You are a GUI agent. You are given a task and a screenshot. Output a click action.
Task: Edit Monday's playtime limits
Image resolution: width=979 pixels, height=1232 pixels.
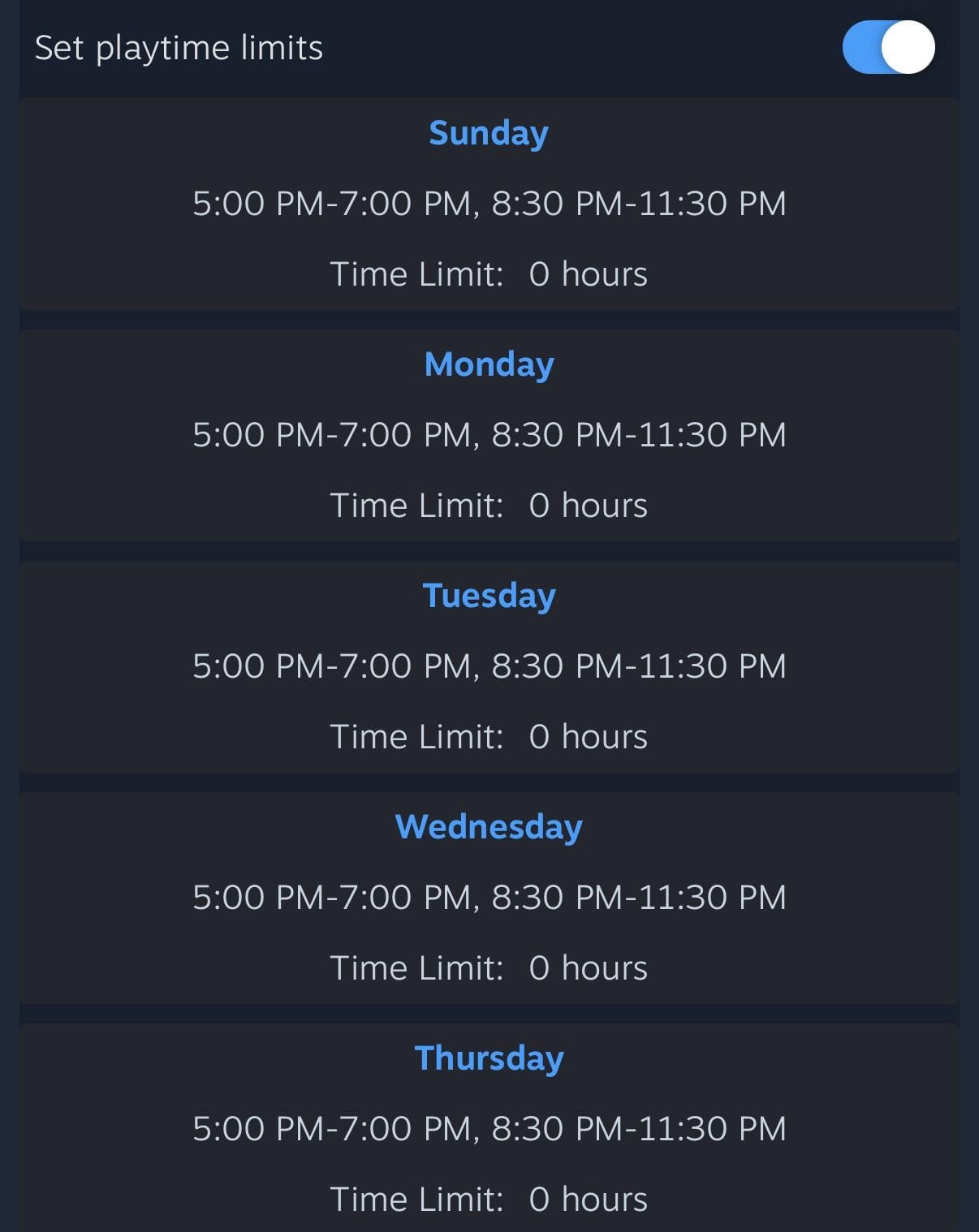(x=489, y=435)
